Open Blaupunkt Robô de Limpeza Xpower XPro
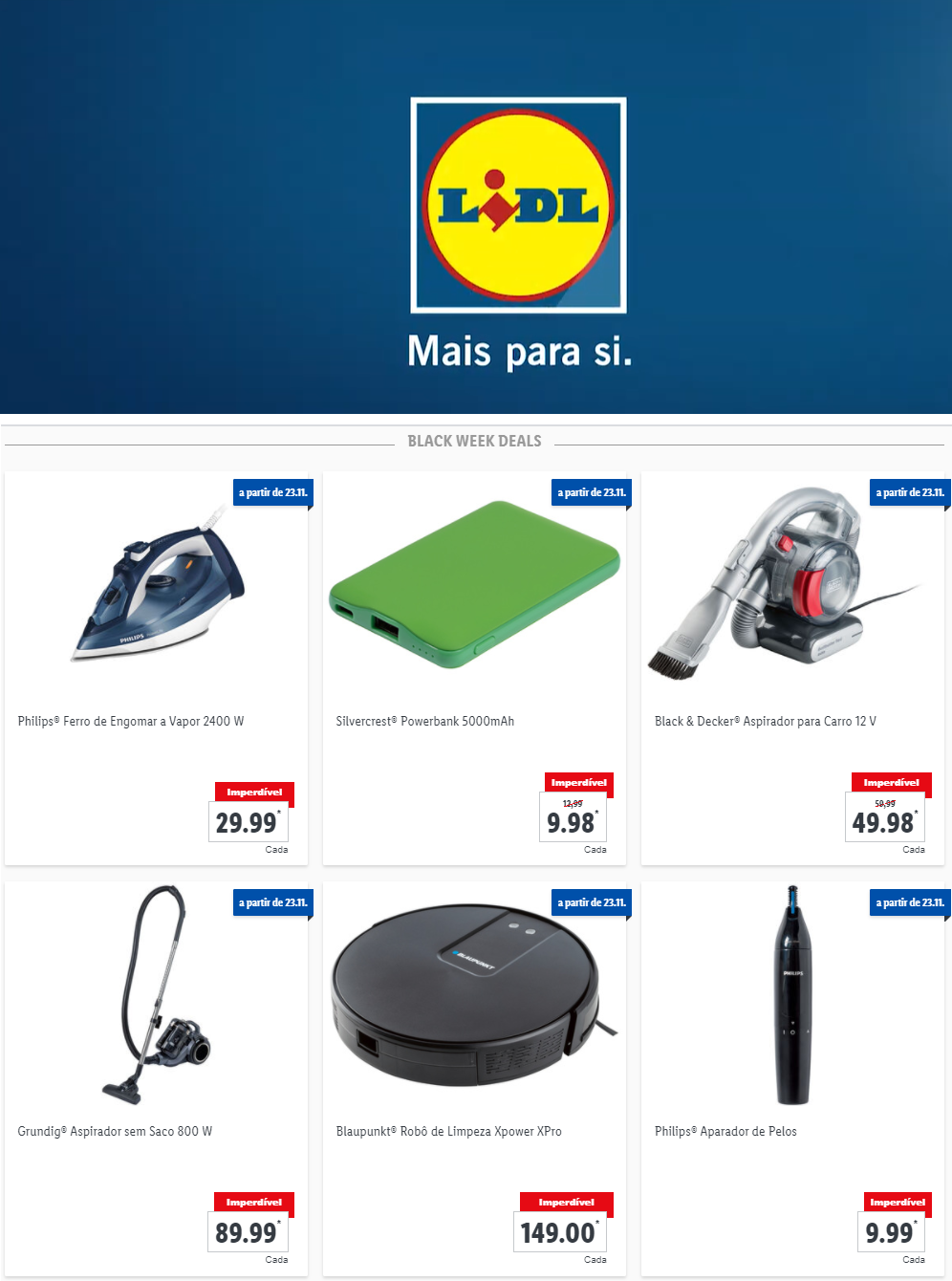This screenshot has height=1281, width=952. pyautogui.click(x=474, y=1078)
